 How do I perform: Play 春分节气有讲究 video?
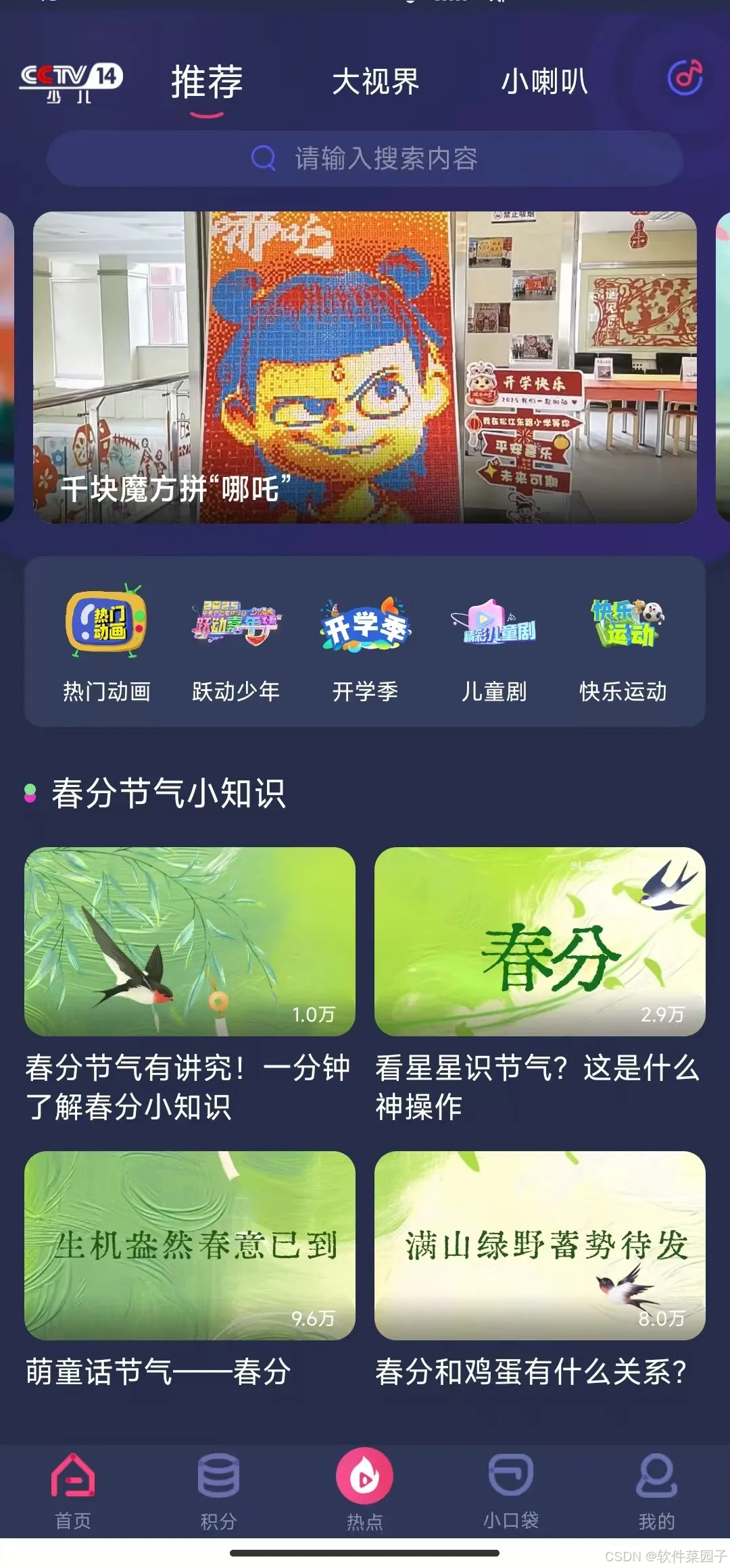[190, 941]
